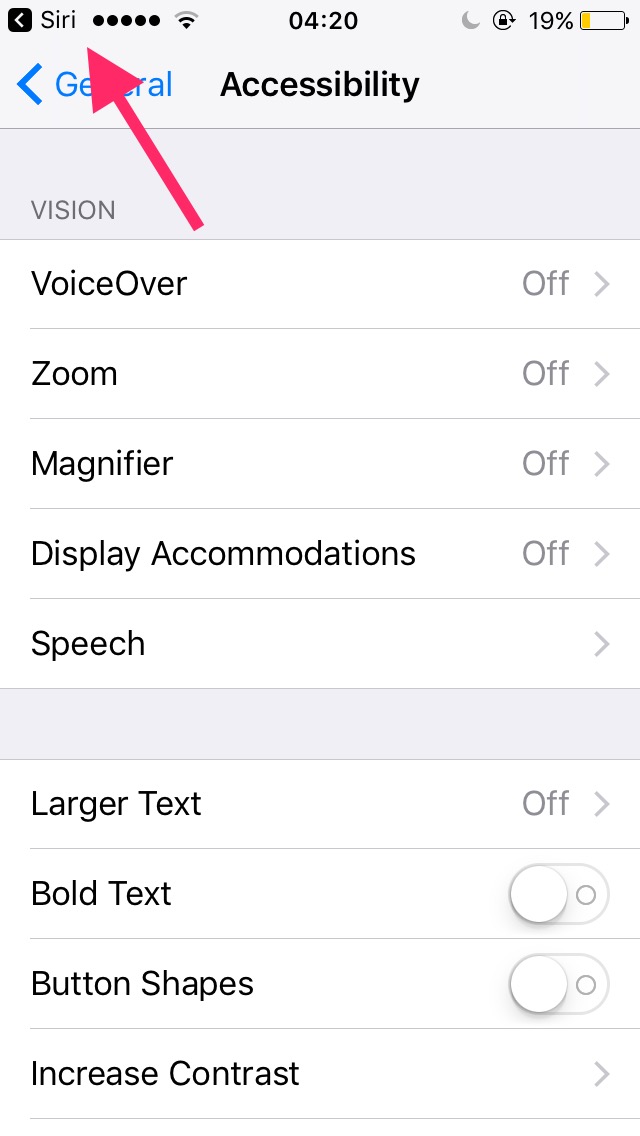
Task: Return to Siri via status bar
Action: pos(41,20)
